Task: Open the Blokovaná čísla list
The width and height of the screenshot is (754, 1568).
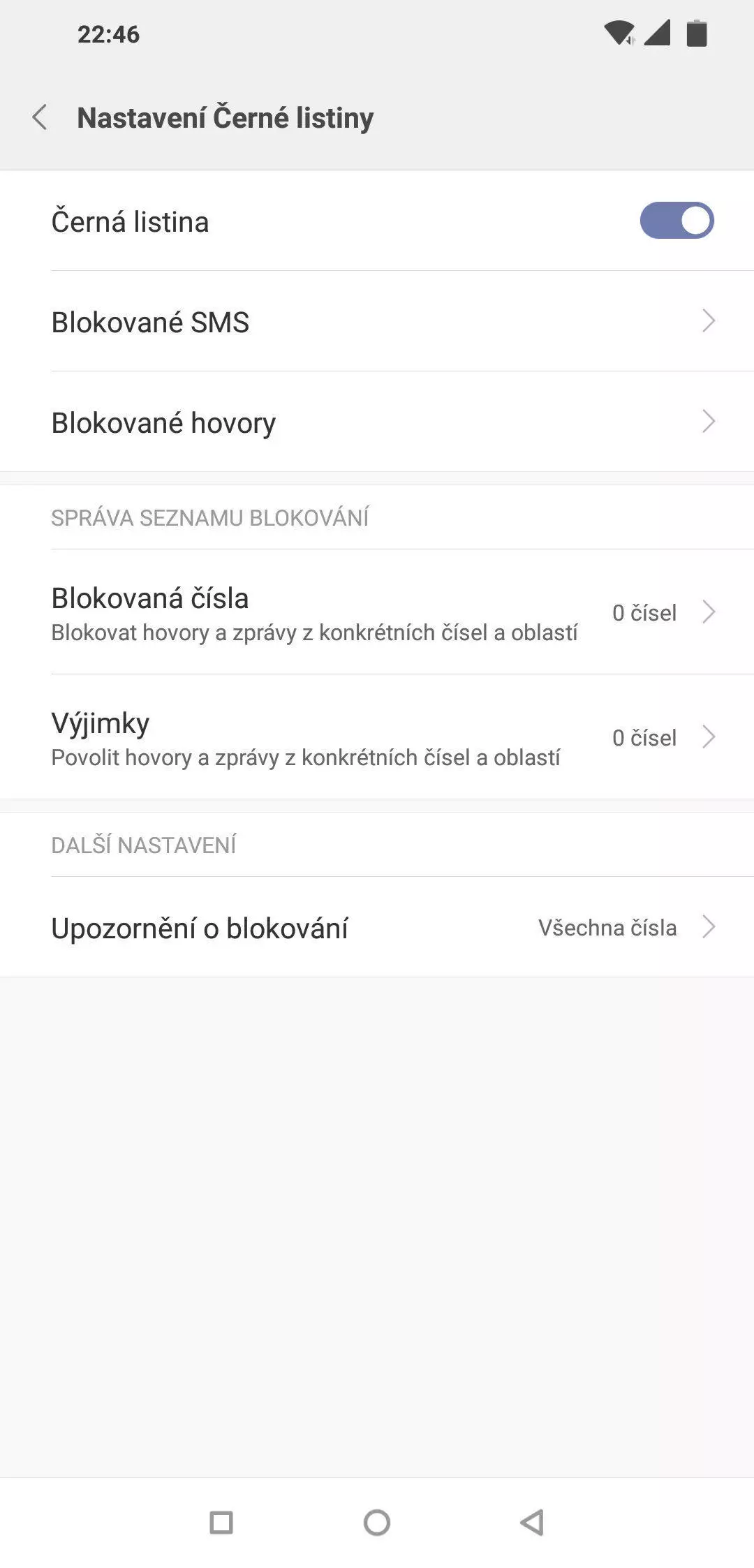Action: 377,612
